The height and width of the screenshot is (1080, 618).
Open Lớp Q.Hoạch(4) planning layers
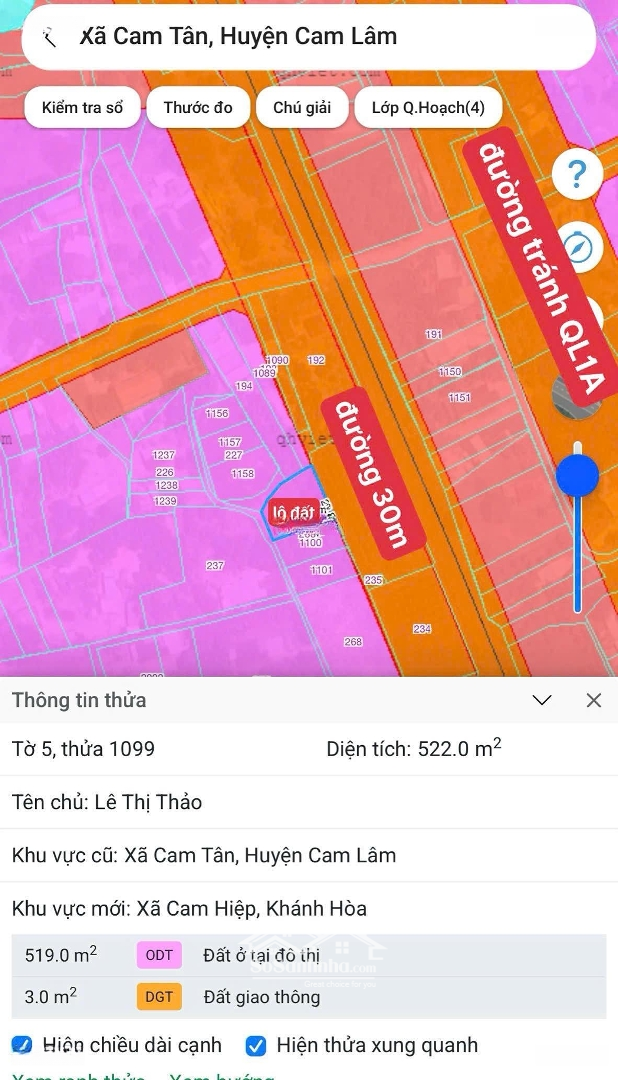point(427,108)
